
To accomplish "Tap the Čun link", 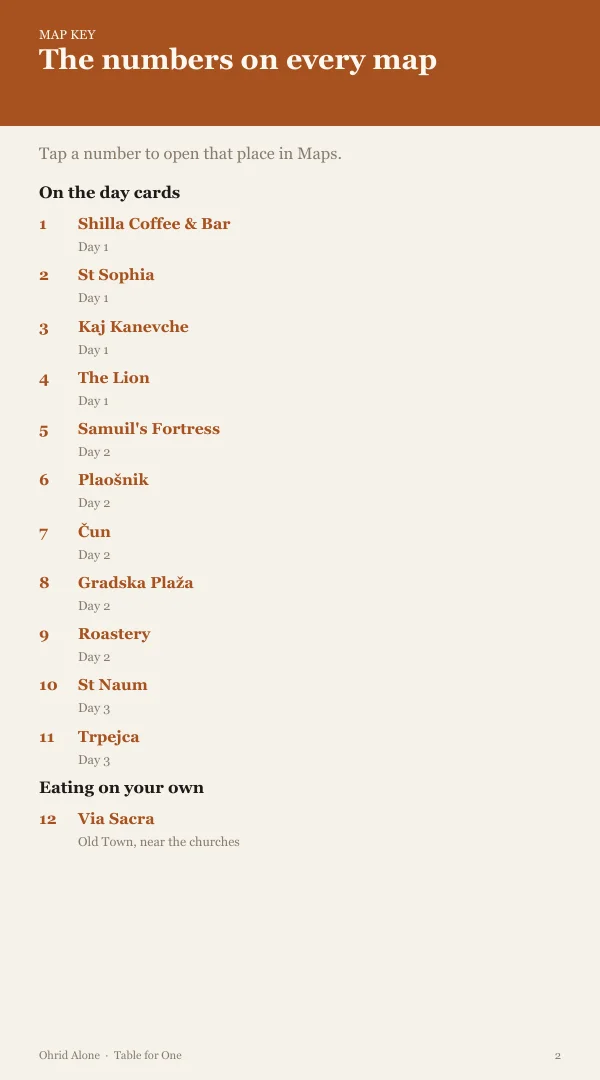I will [94, 531].
